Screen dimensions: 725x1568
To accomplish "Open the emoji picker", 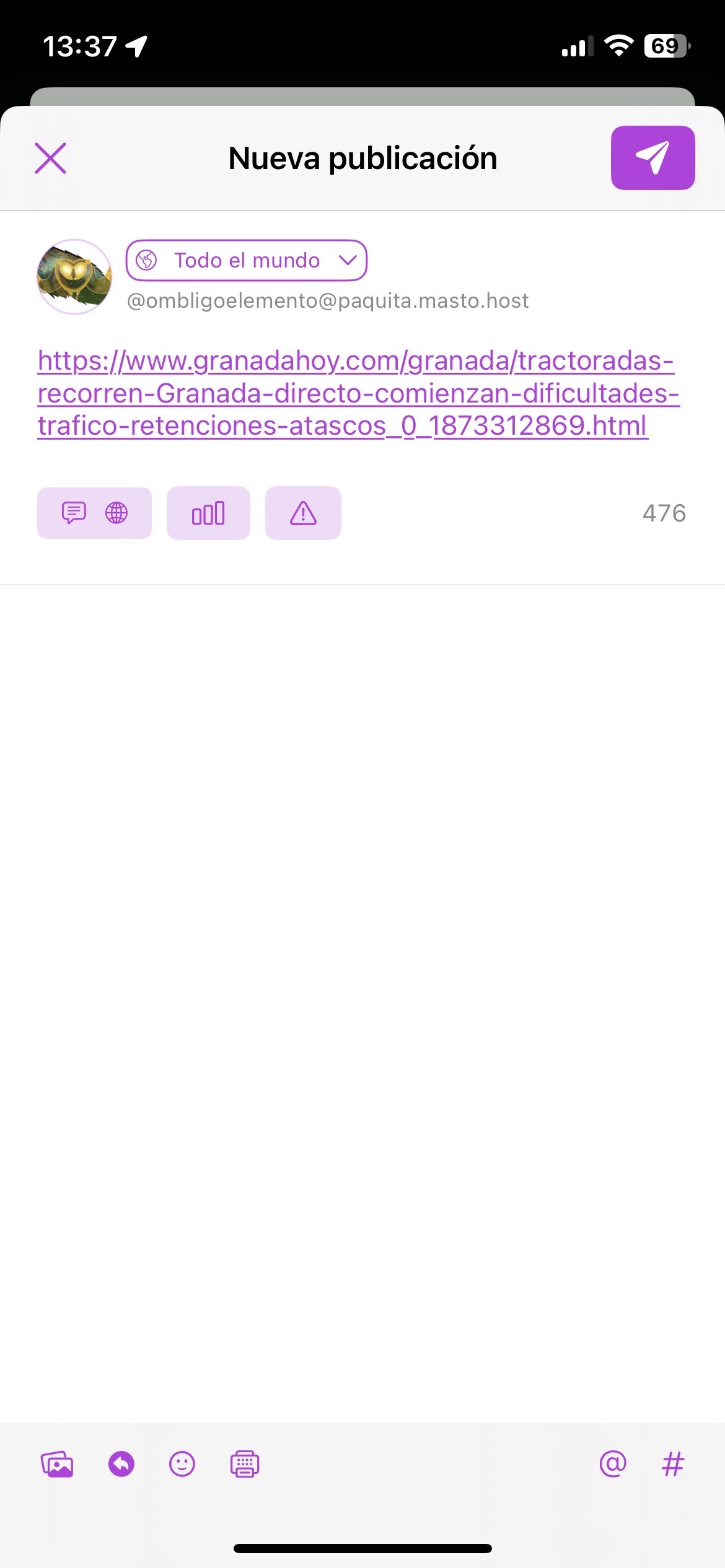I will 182,1465.
